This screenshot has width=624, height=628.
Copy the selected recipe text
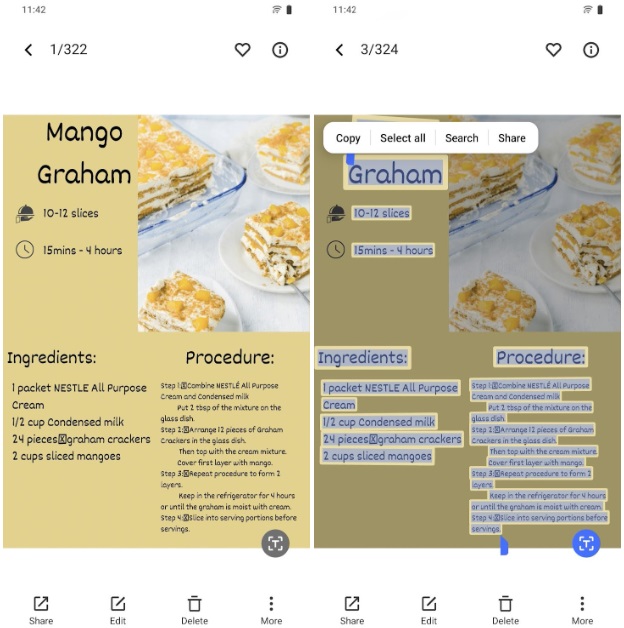coord(348,138)
